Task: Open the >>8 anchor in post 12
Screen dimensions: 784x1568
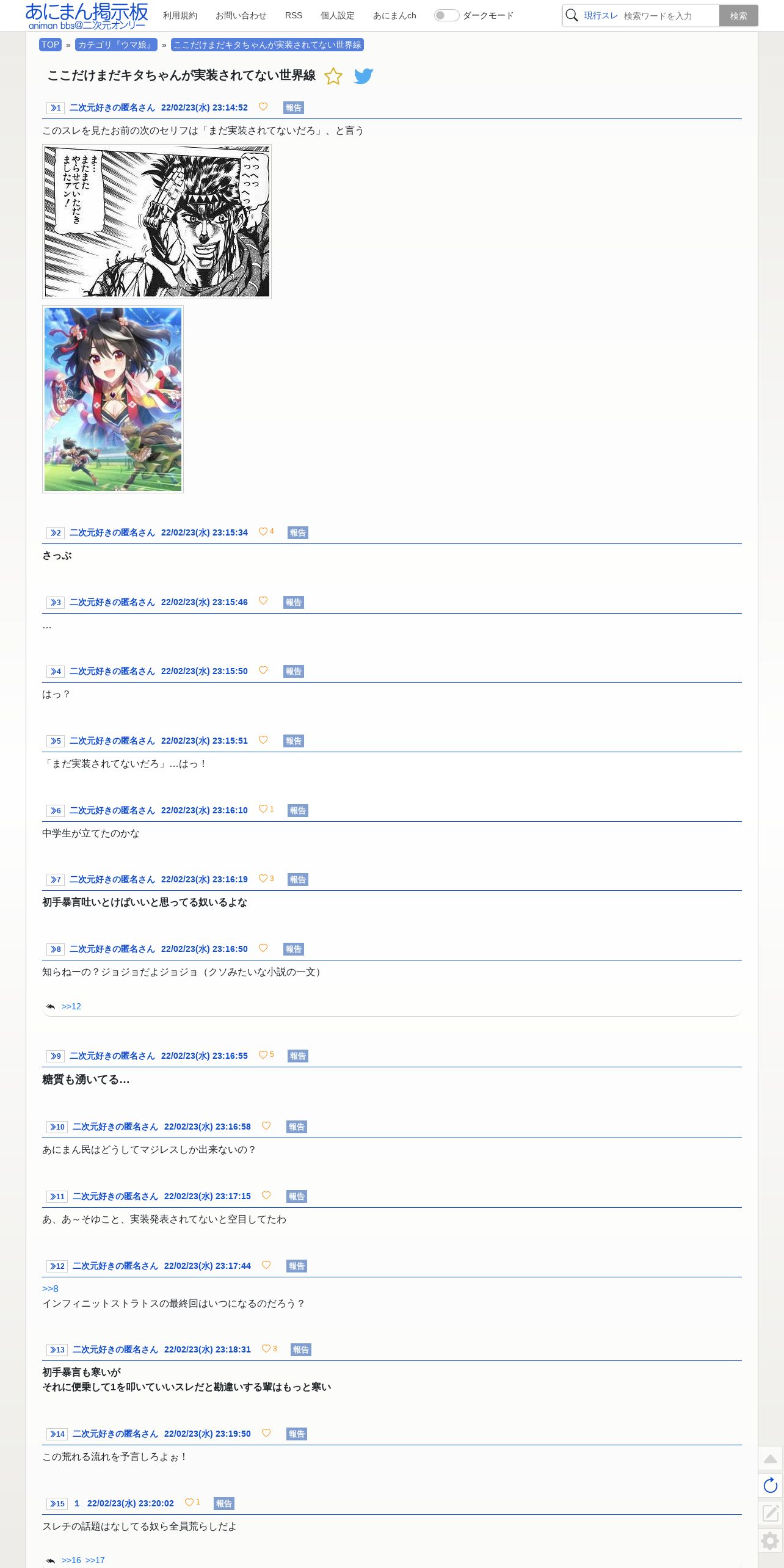Action: point(50,1288)
